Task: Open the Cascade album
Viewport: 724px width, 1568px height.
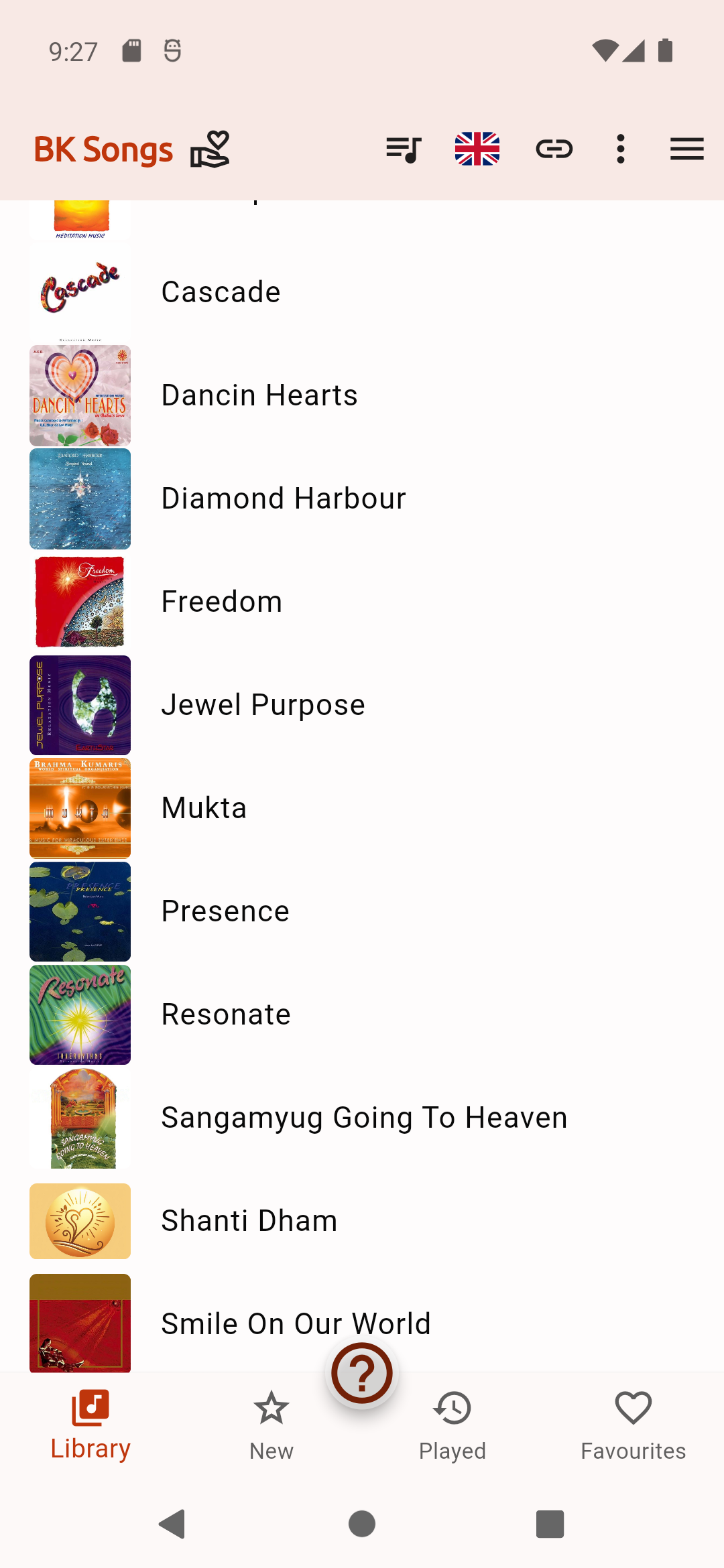Action: click(221, 292)
